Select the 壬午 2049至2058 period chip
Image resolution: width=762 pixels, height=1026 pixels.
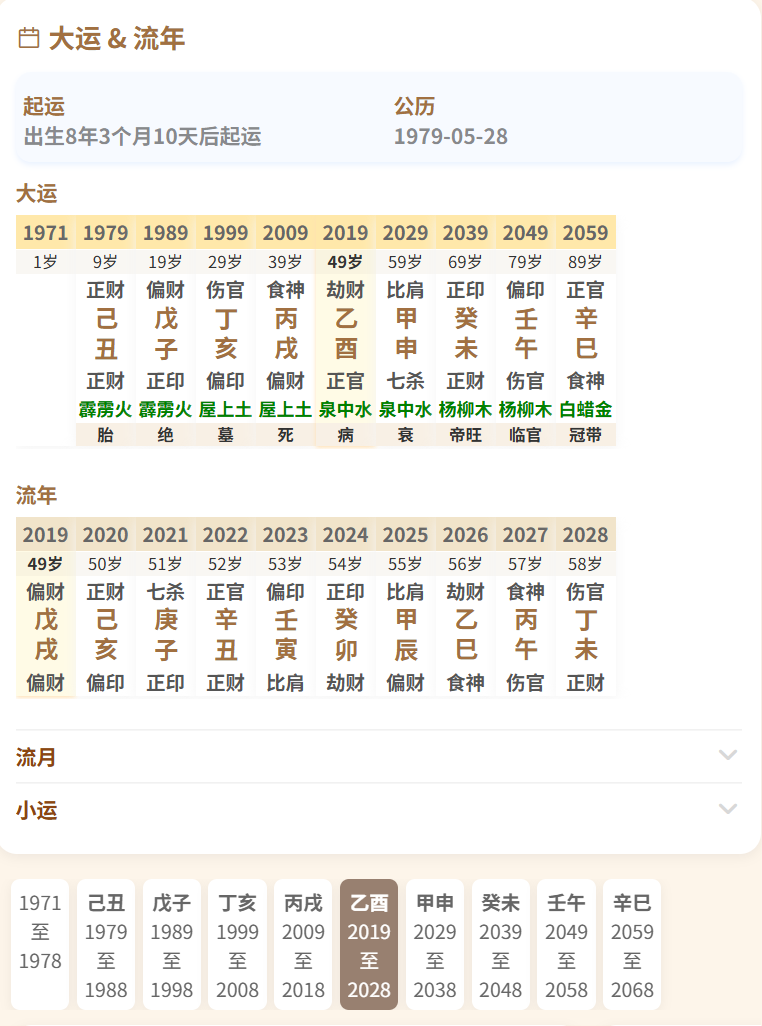[566, 944]
